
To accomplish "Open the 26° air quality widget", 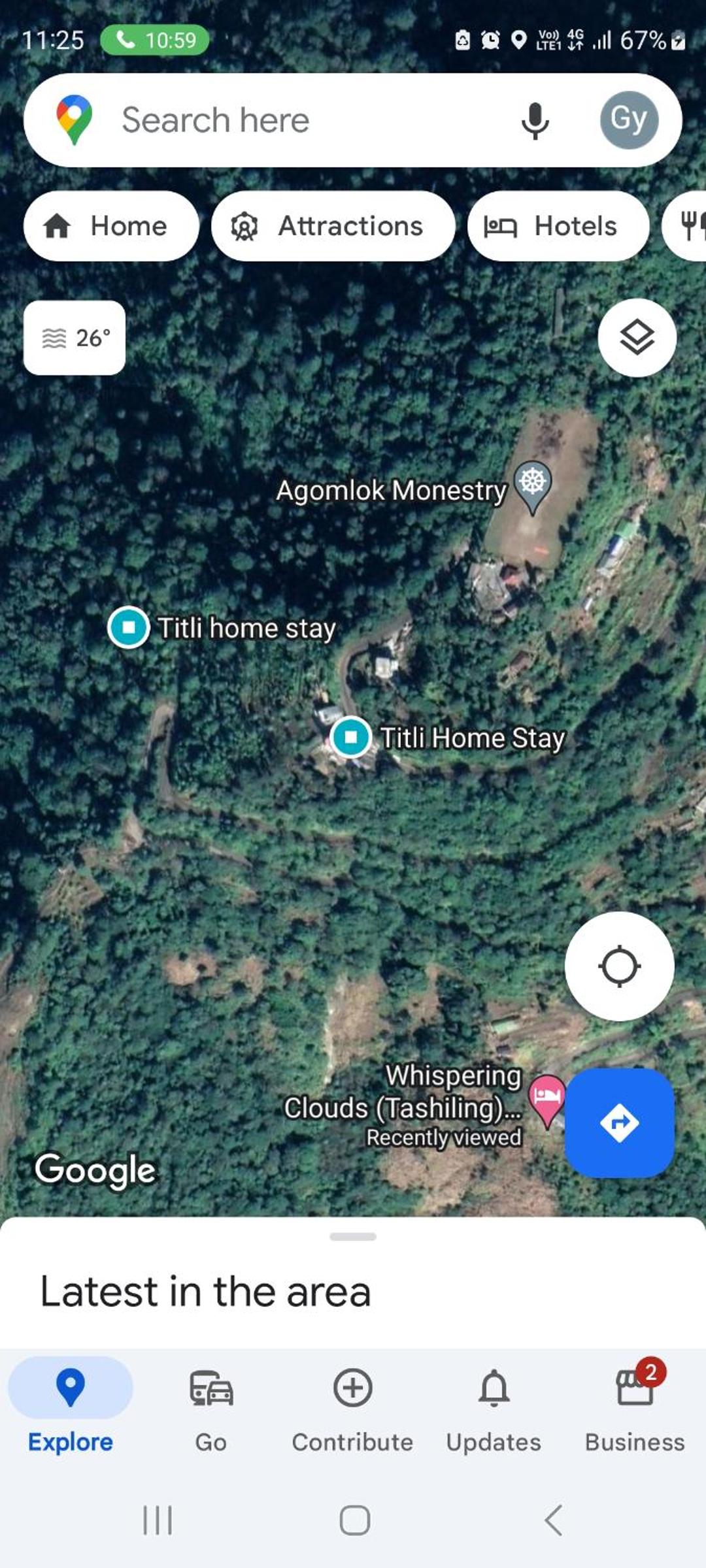I will click(x=75, y=338).
